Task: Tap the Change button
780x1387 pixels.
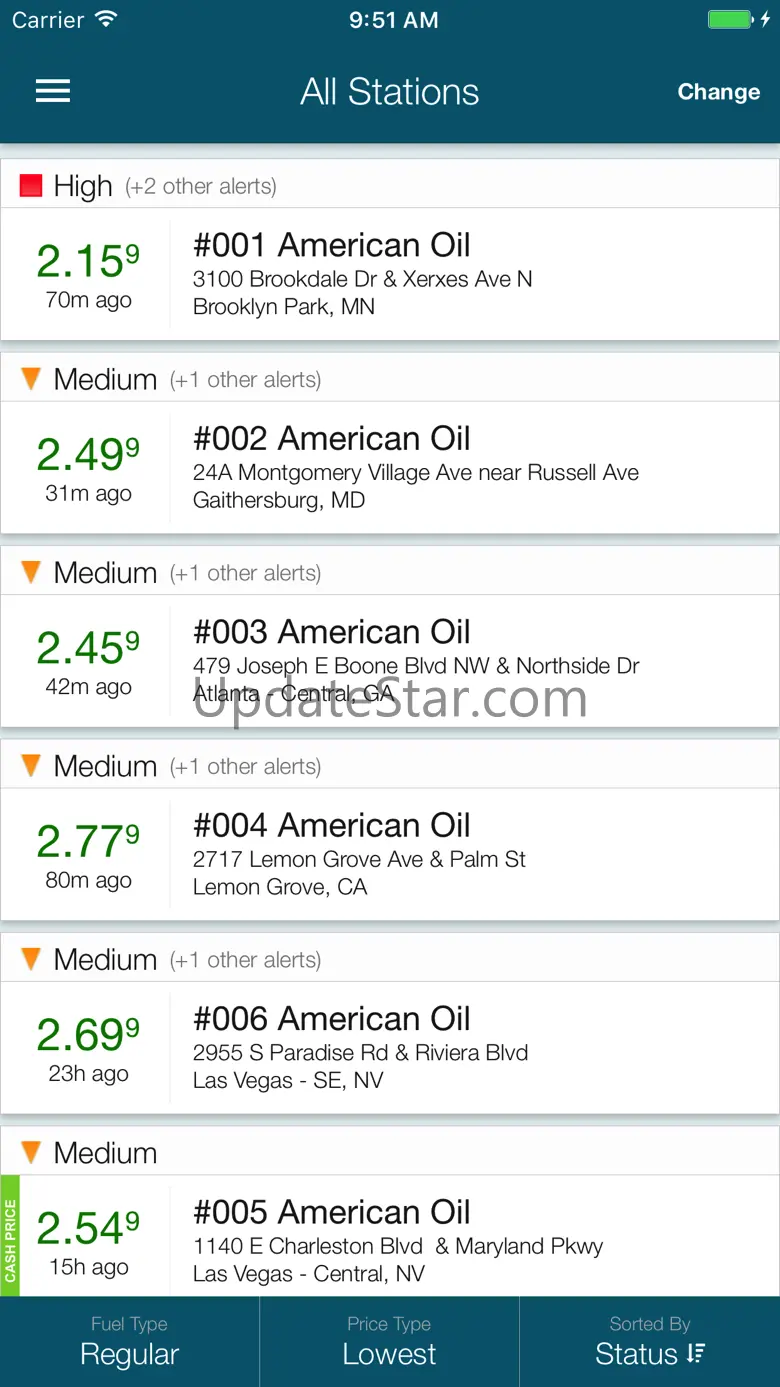Action: coord(718,92)
